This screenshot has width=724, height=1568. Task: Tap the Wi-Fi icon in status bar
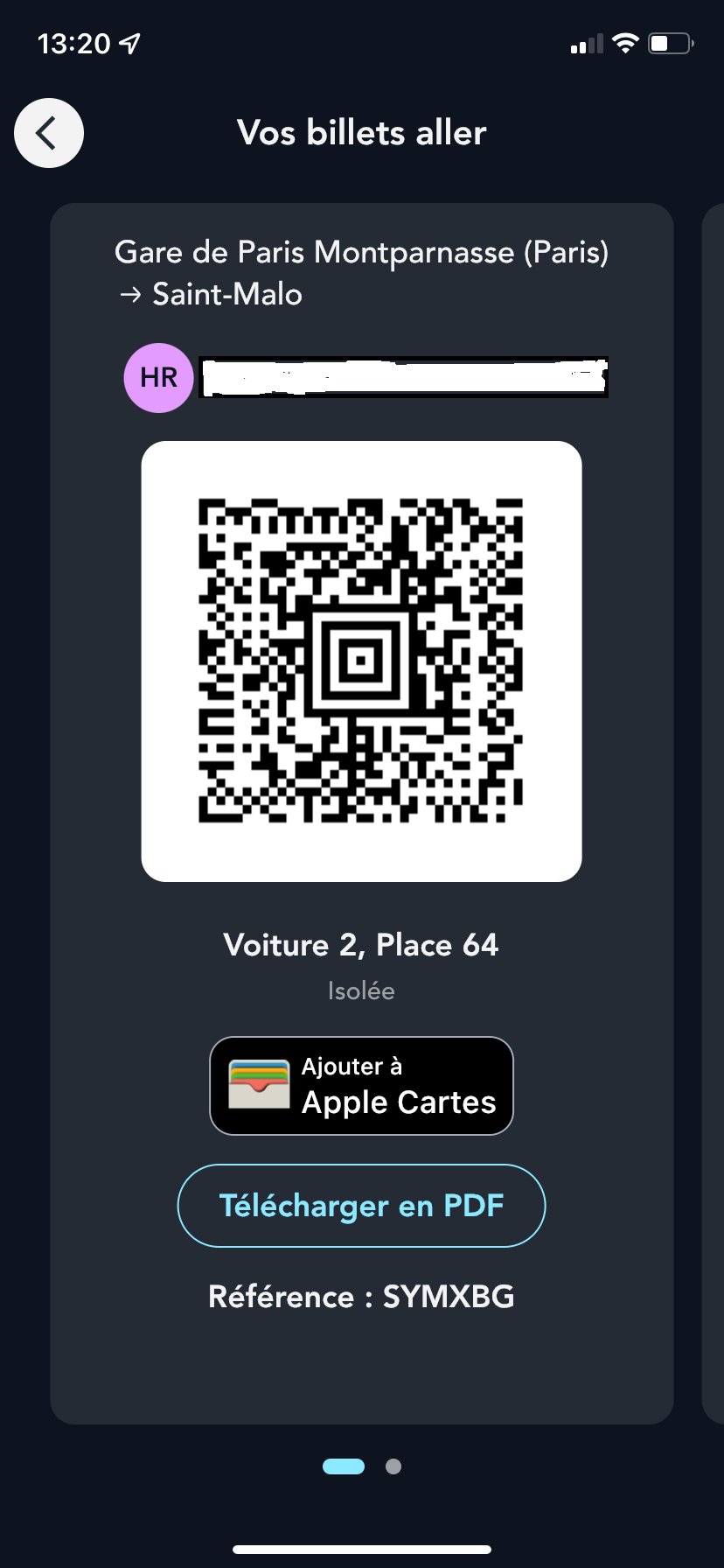tap(626, 42)
